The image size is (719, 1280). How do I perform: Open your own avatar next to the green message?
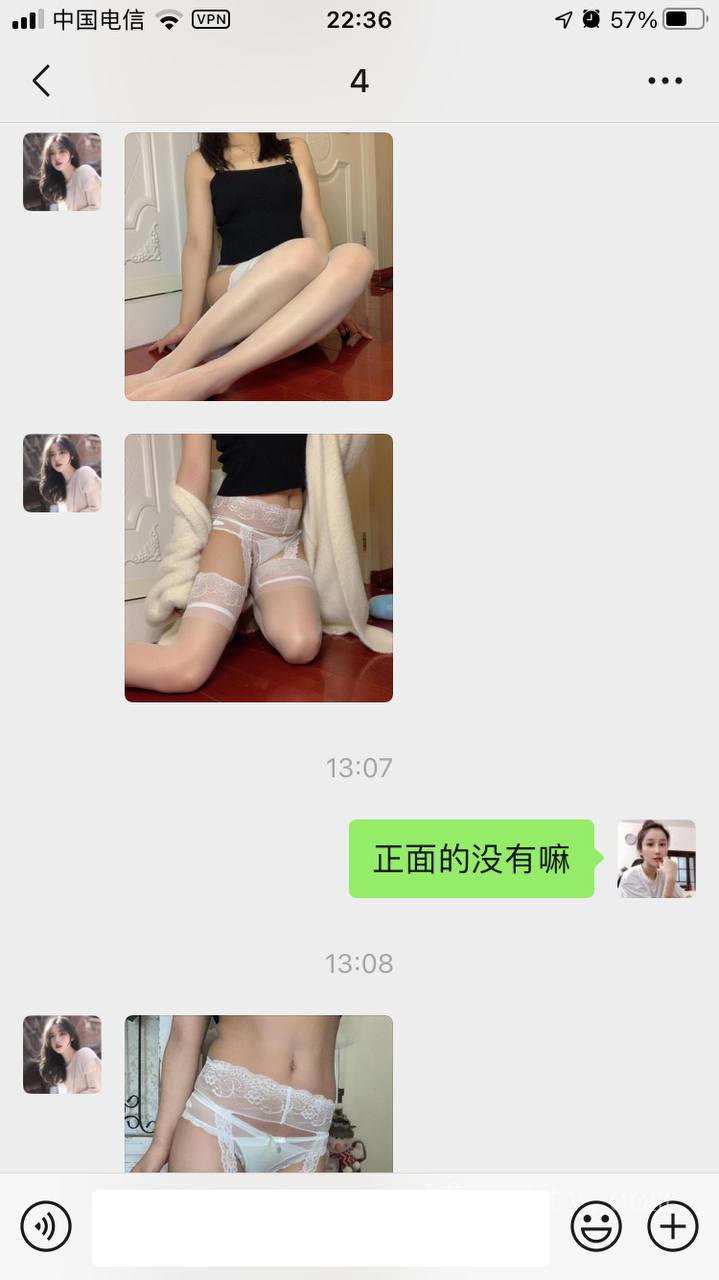(x=656, y=859)
